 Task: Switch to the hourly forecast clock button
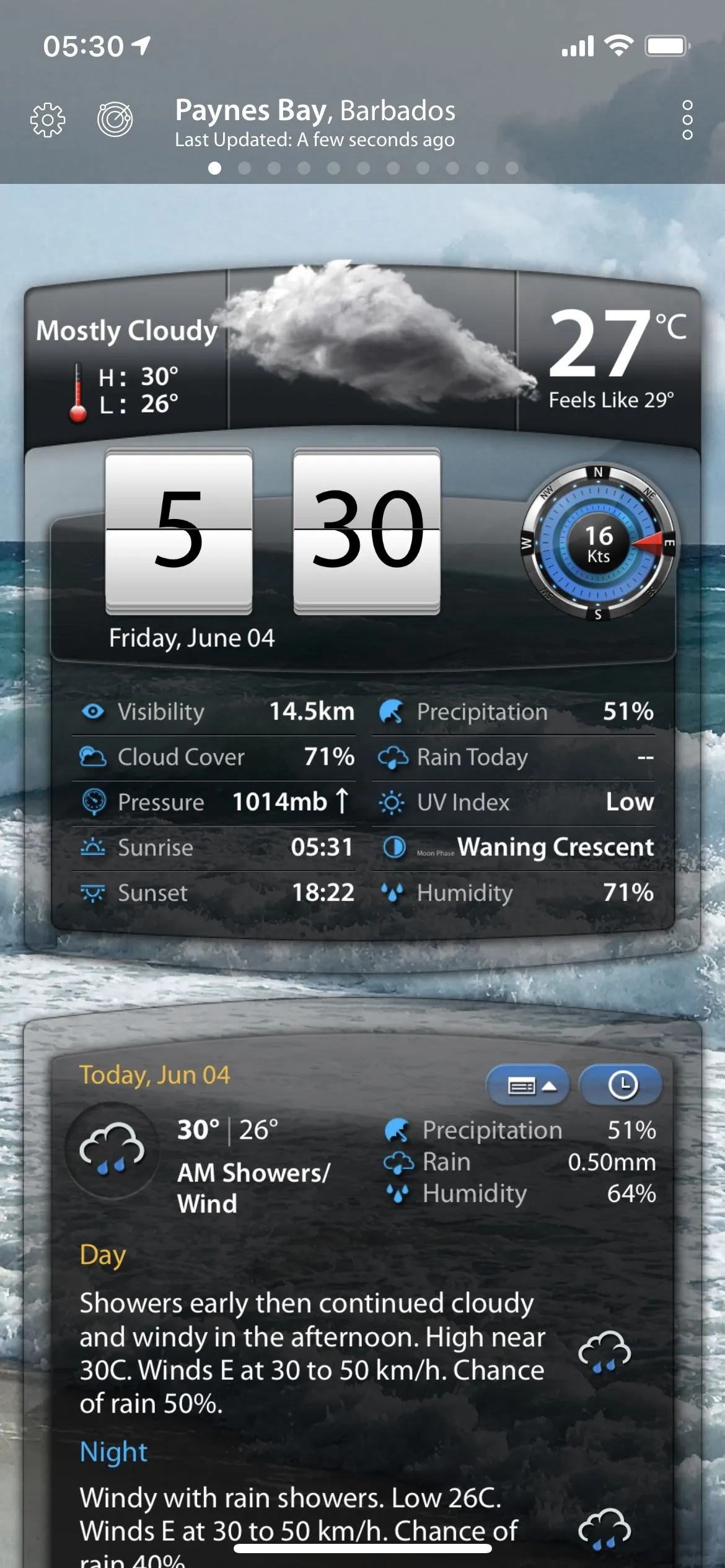coord(622,1085)
